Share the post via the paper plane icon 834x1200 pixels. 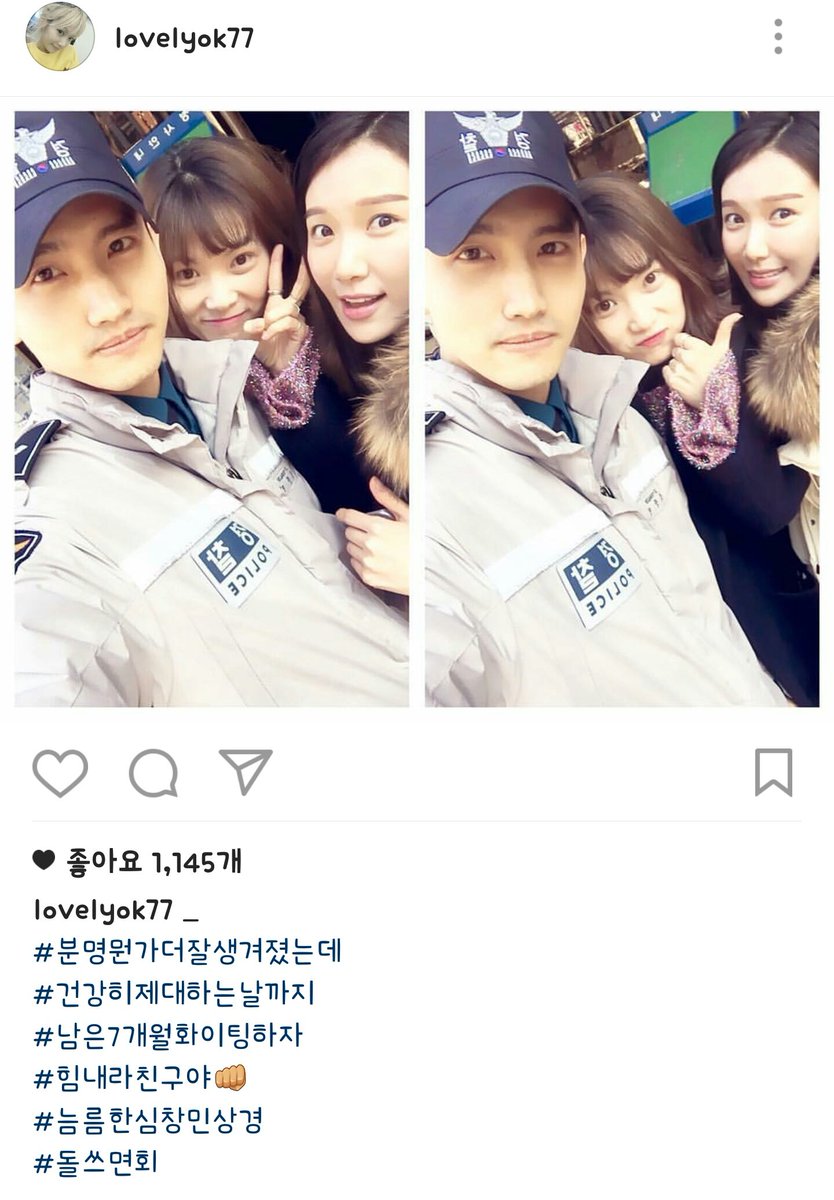(x=245, y=772)
